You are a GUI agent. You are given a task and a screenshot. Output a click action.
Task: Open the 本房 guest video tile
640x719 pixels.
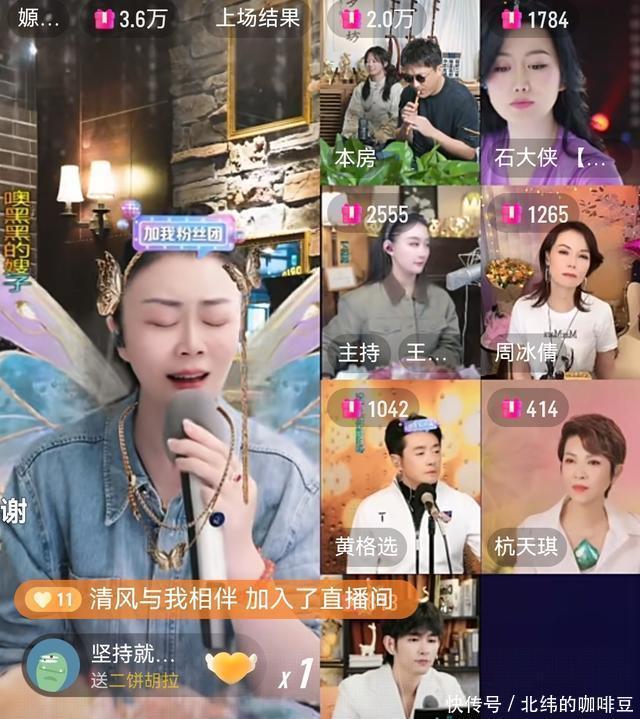[x=400, y=95]
